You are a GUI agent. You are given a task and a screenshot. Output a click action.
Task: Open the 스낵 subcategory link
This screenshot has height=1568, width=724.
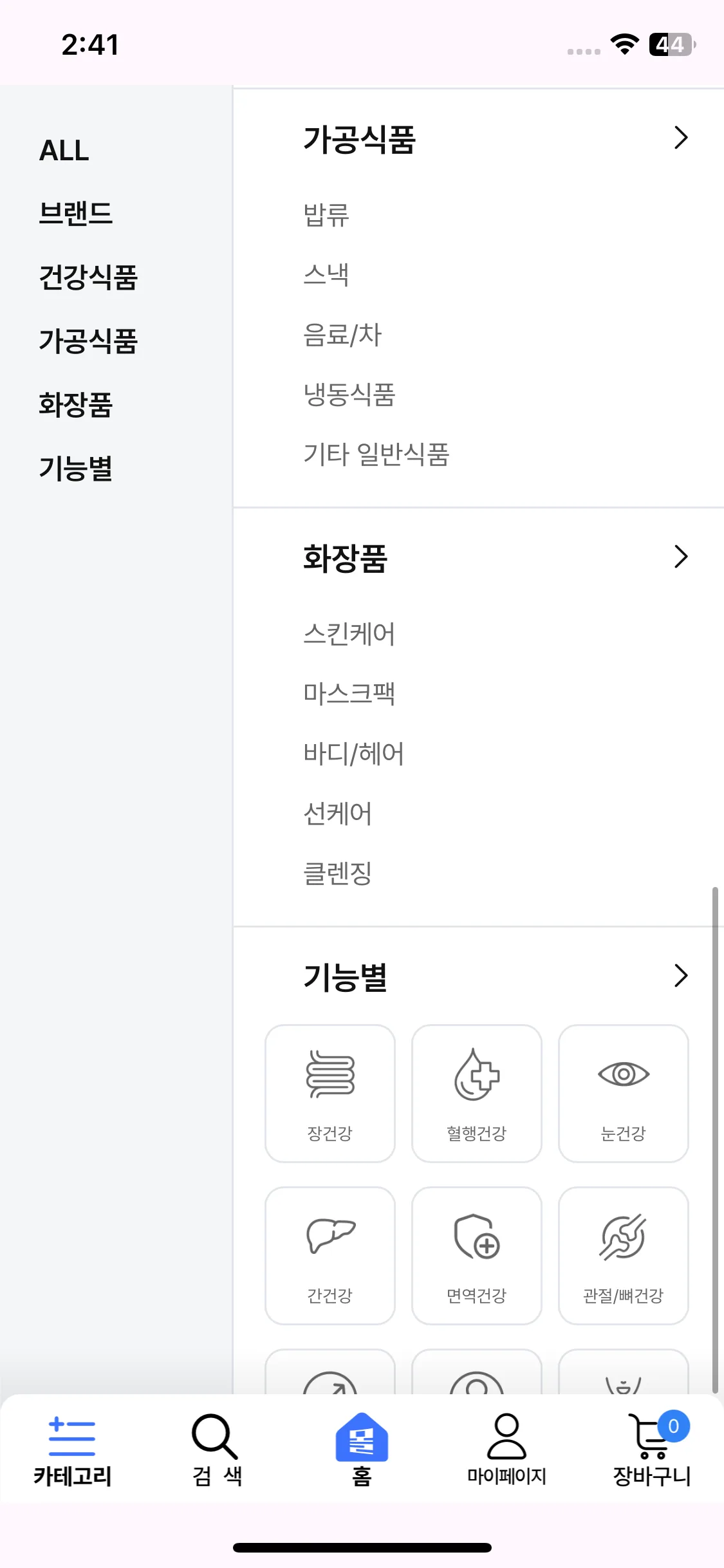326,274
